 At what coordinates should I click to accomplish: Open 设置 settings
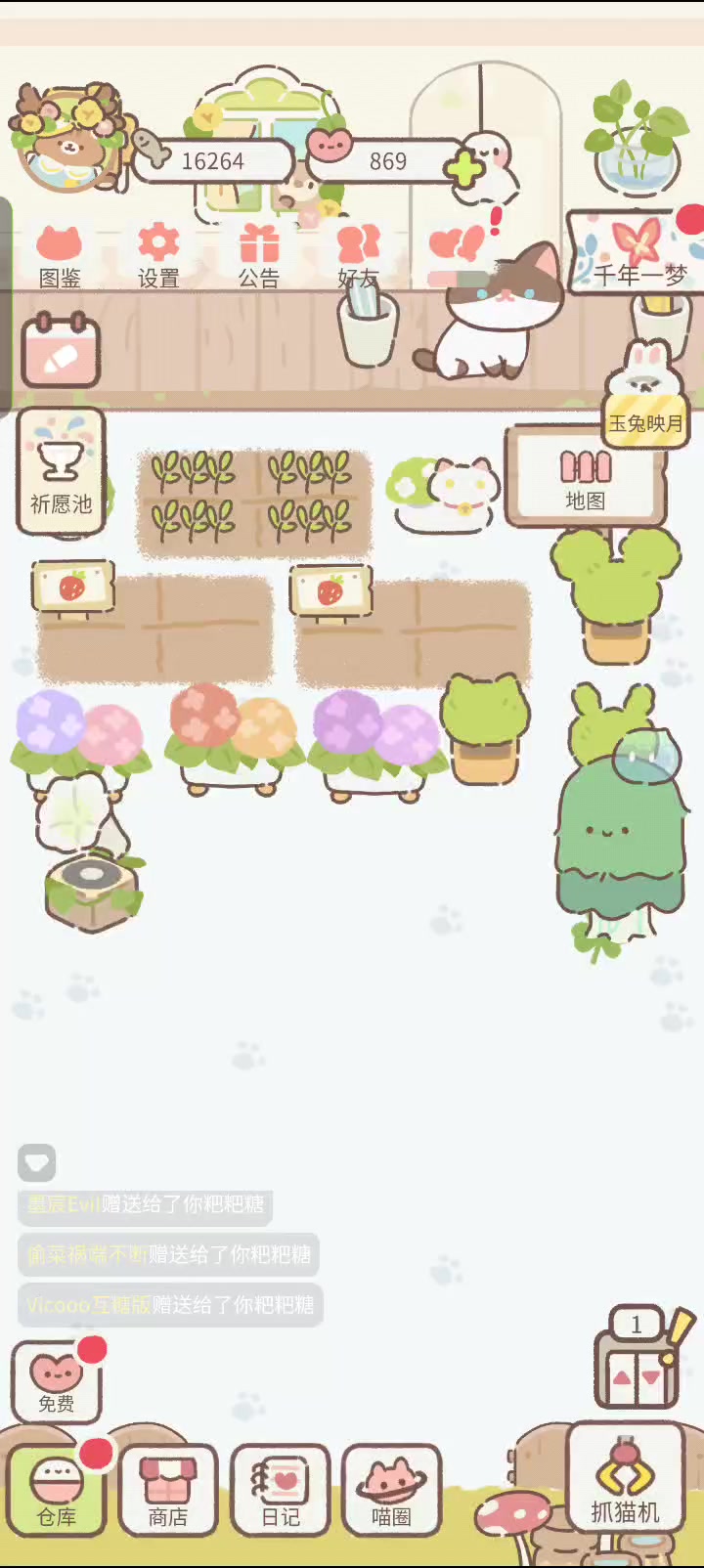(x=158, y=257)
